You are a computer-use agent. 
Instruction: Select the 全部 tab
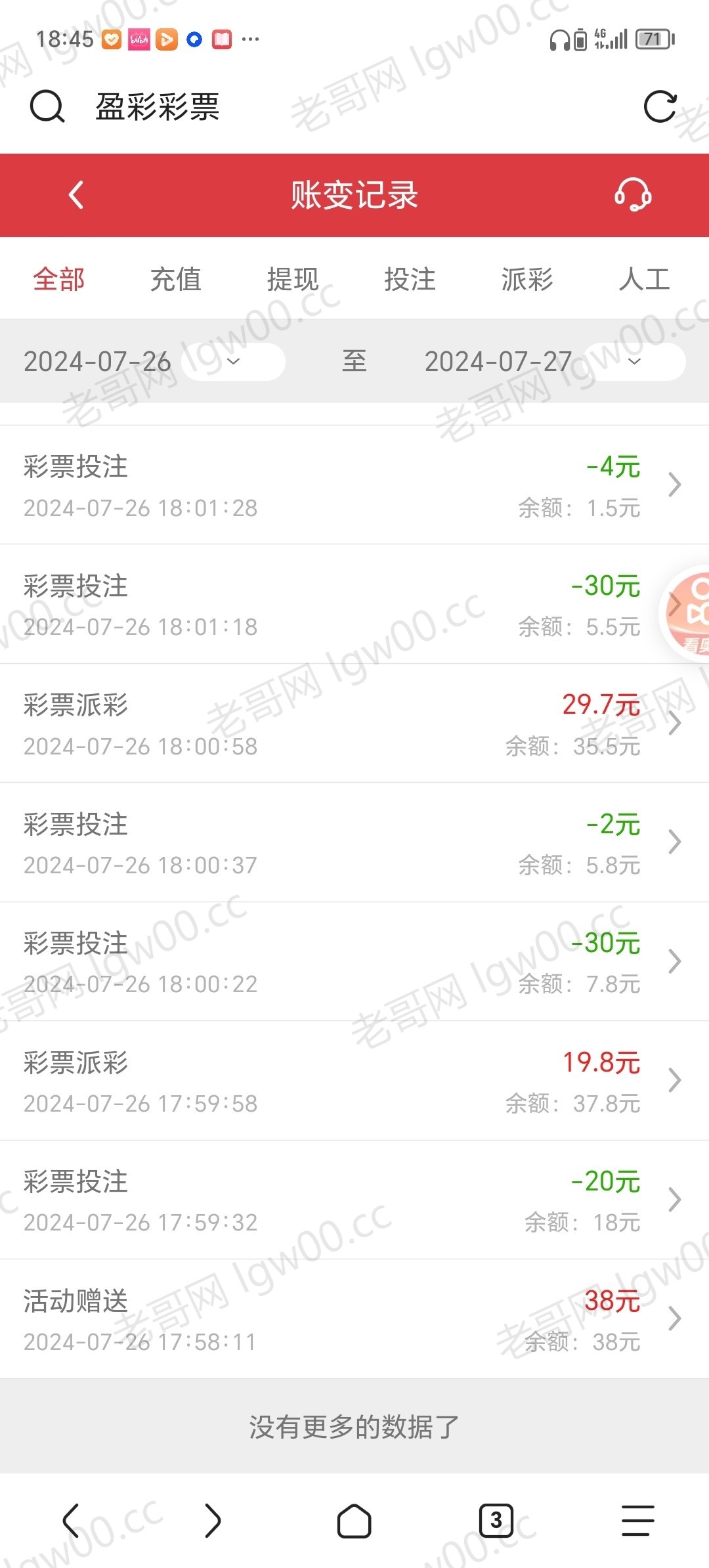coord(58,279)
